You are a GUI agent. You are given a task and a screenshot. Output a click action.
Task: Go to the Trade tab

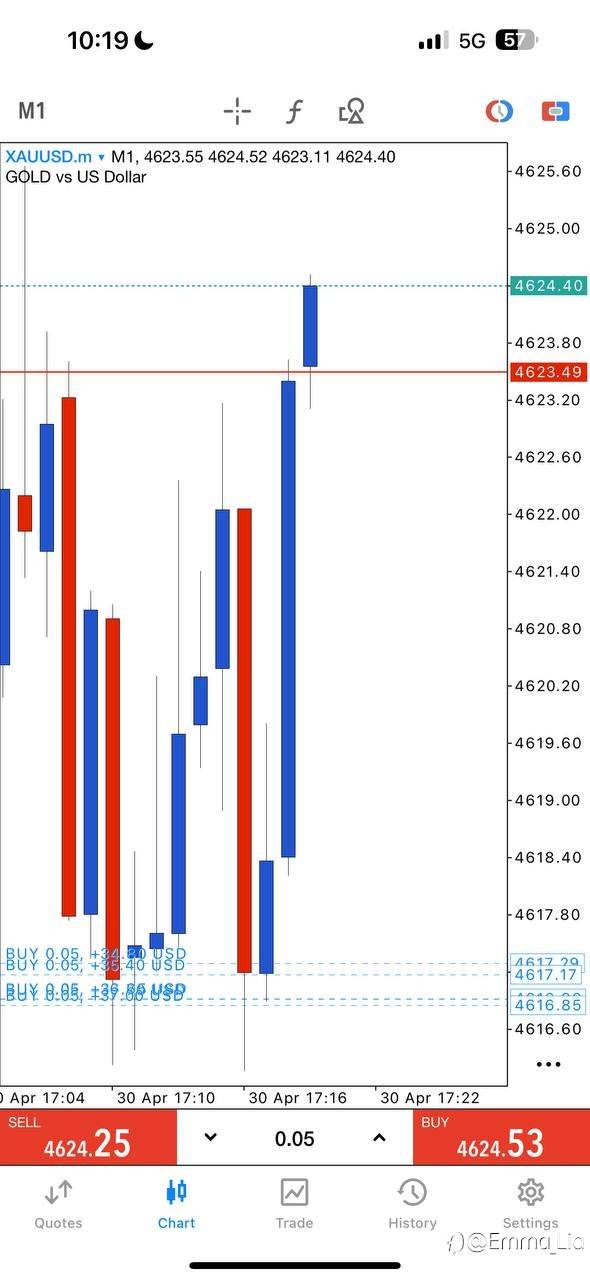click(294, 1203)
